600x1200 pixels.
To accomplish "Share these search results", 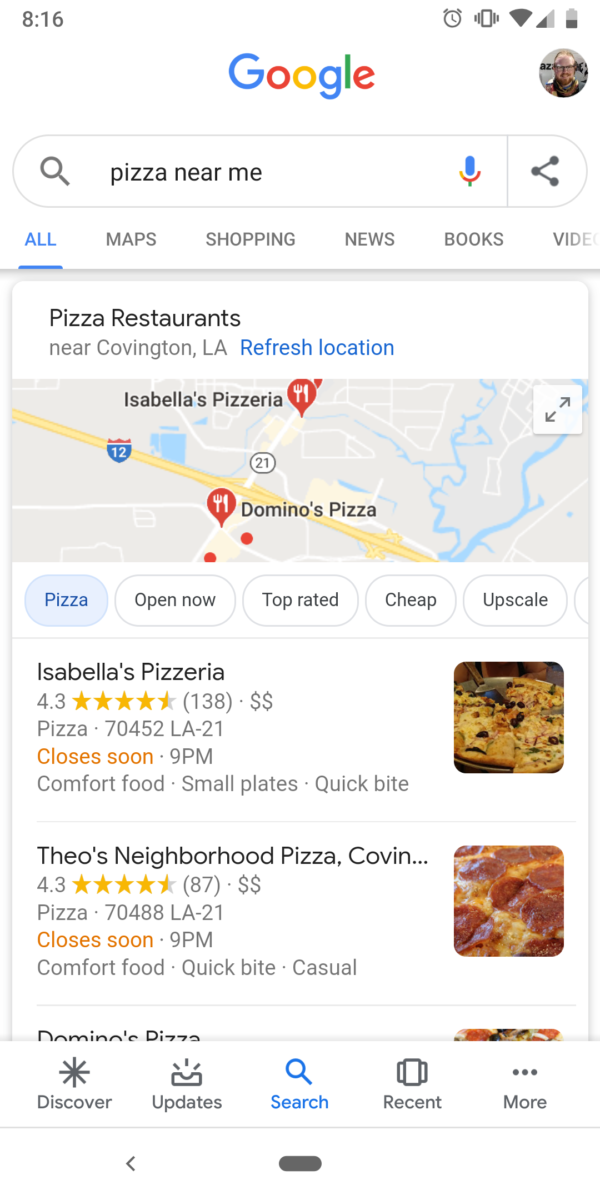I will 545,172.
